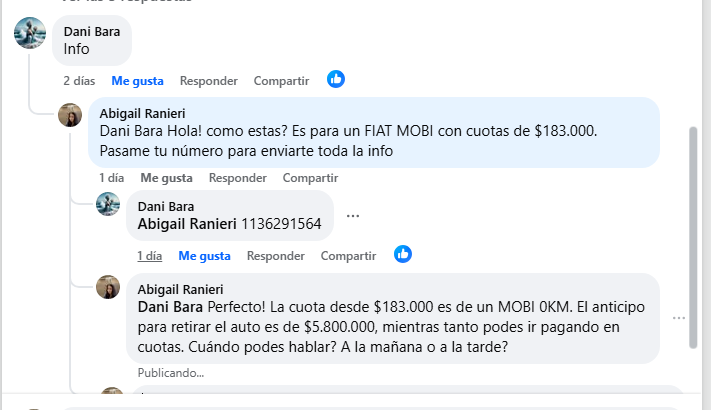Like Dani Bara's 'Info' comment

[x=139, y=80]
